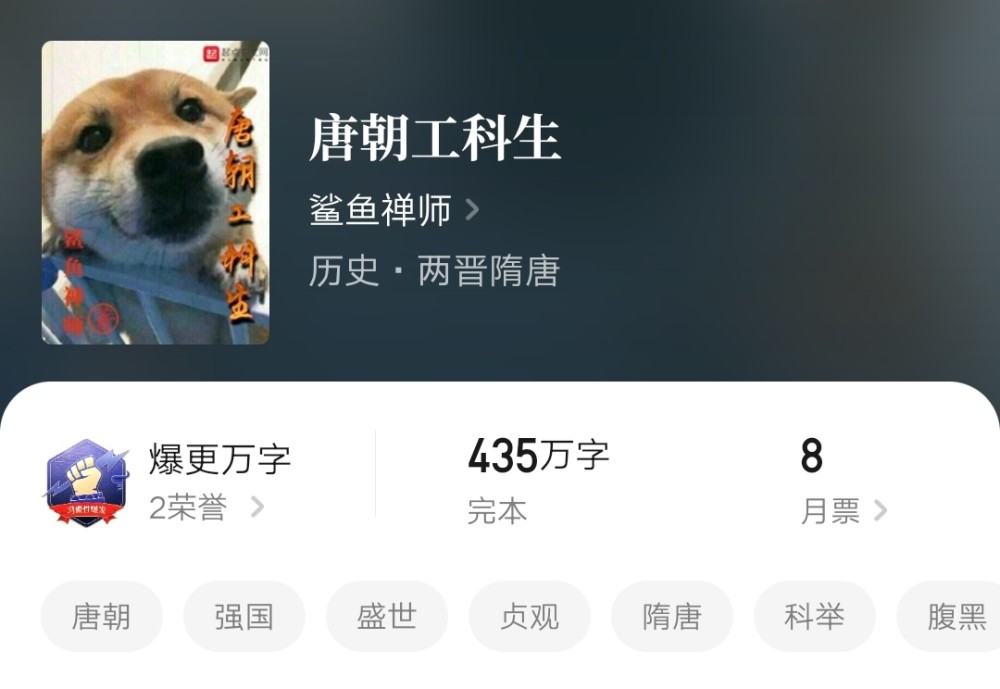Select the 唐朝 tag chip
Screen dimensions: 1000x689
(101, 617)
